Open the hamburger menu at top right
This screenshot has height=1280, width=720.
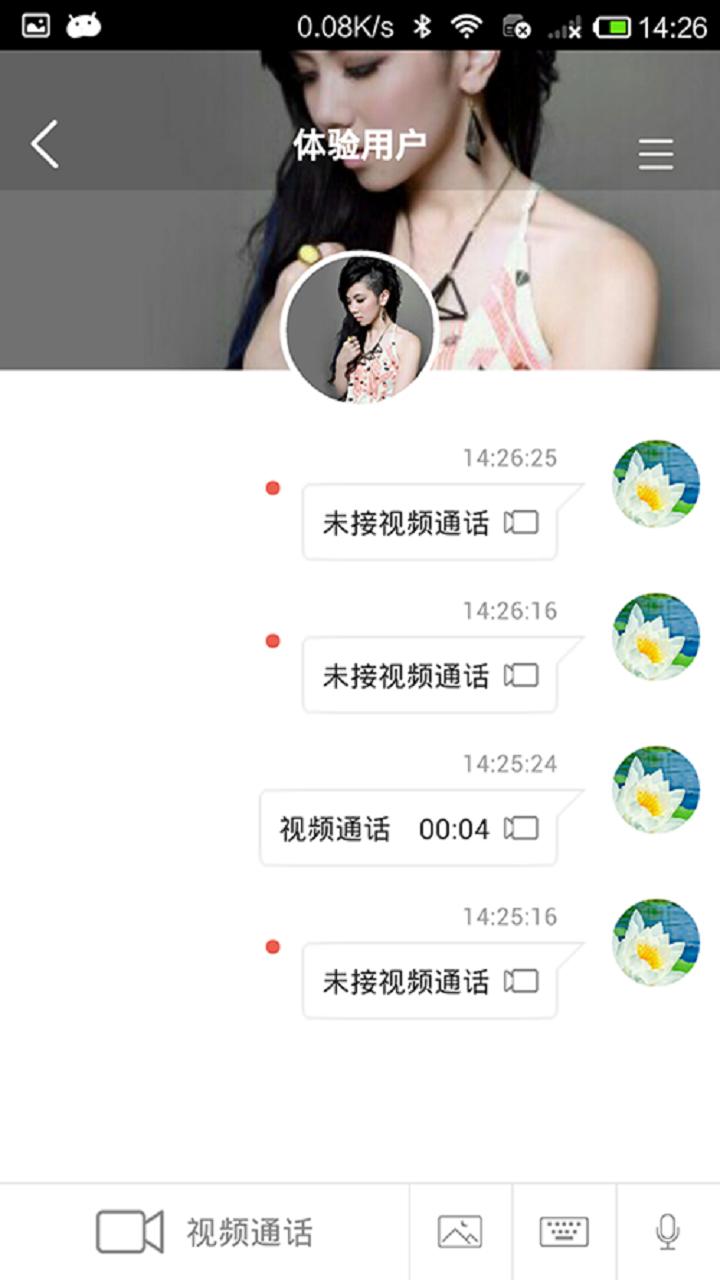(x=655, y=153)
